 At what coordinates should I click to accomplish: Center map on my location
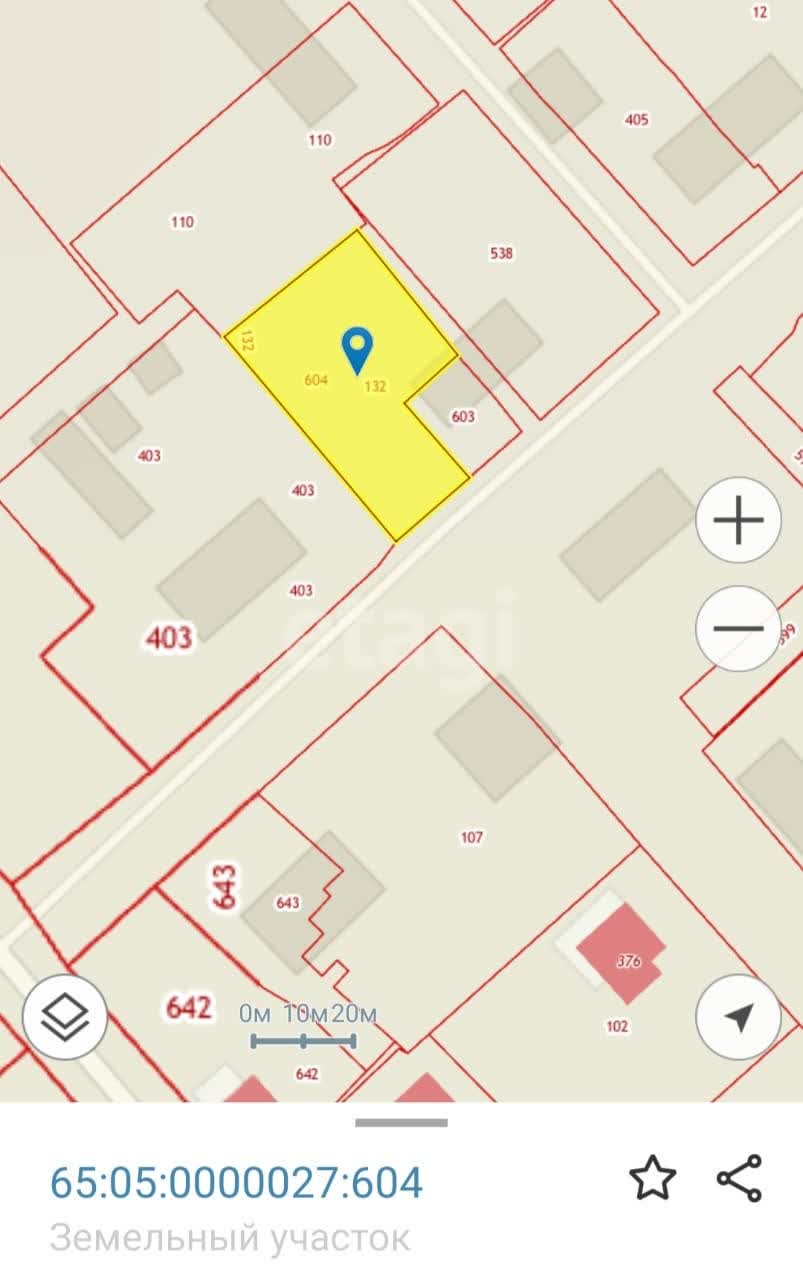[x=738, y=1016]
